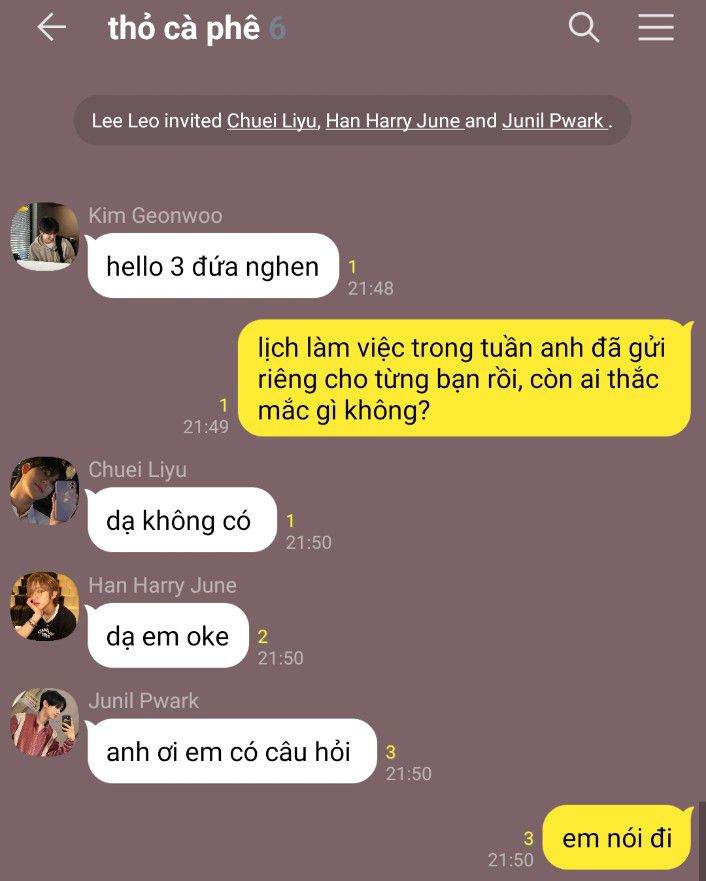
Task: Search within this chat
Action: point(584,28)
